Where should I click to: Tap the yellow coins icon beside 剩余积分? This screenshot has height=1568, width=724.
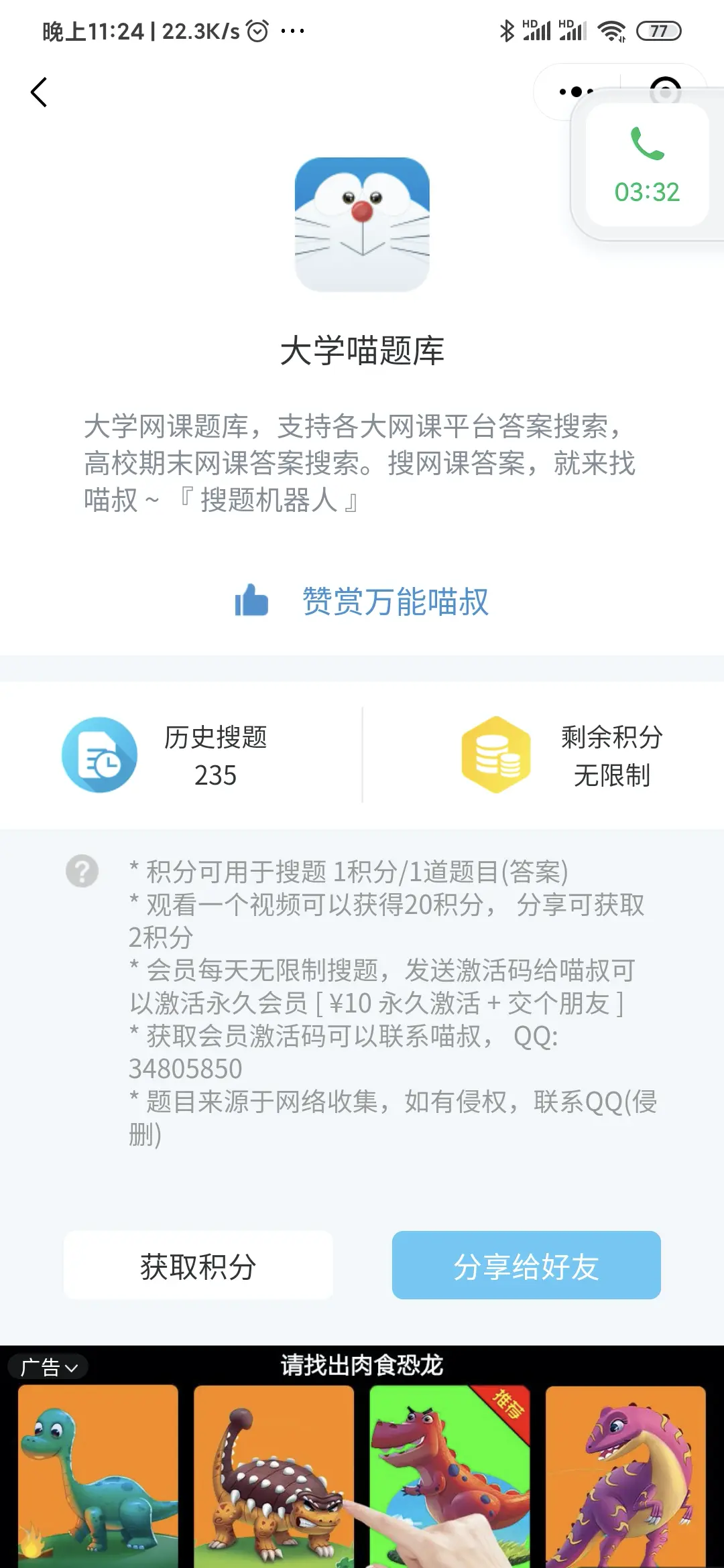[496, 755]
